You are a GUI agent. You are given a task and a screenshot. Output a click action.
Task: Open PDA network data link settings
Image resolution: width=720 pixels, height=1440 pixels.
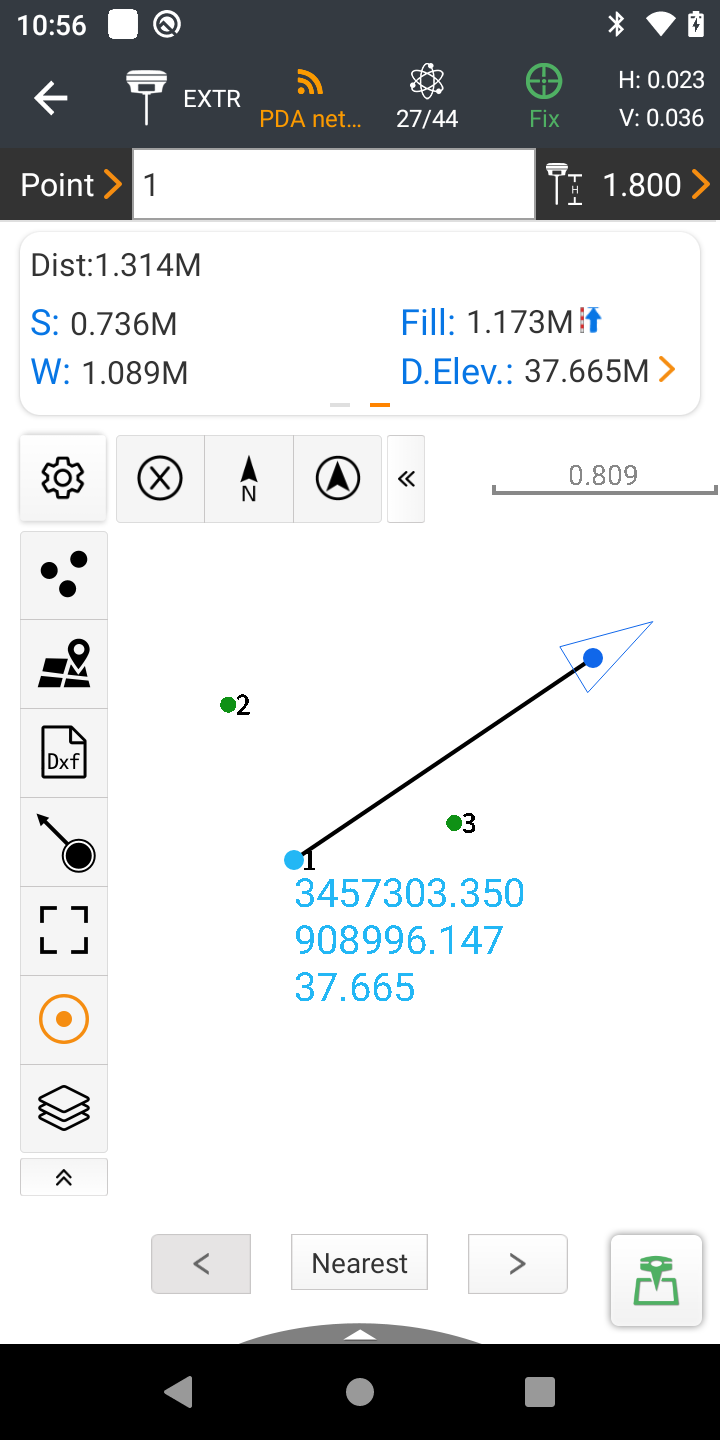(x=310, y=98)
